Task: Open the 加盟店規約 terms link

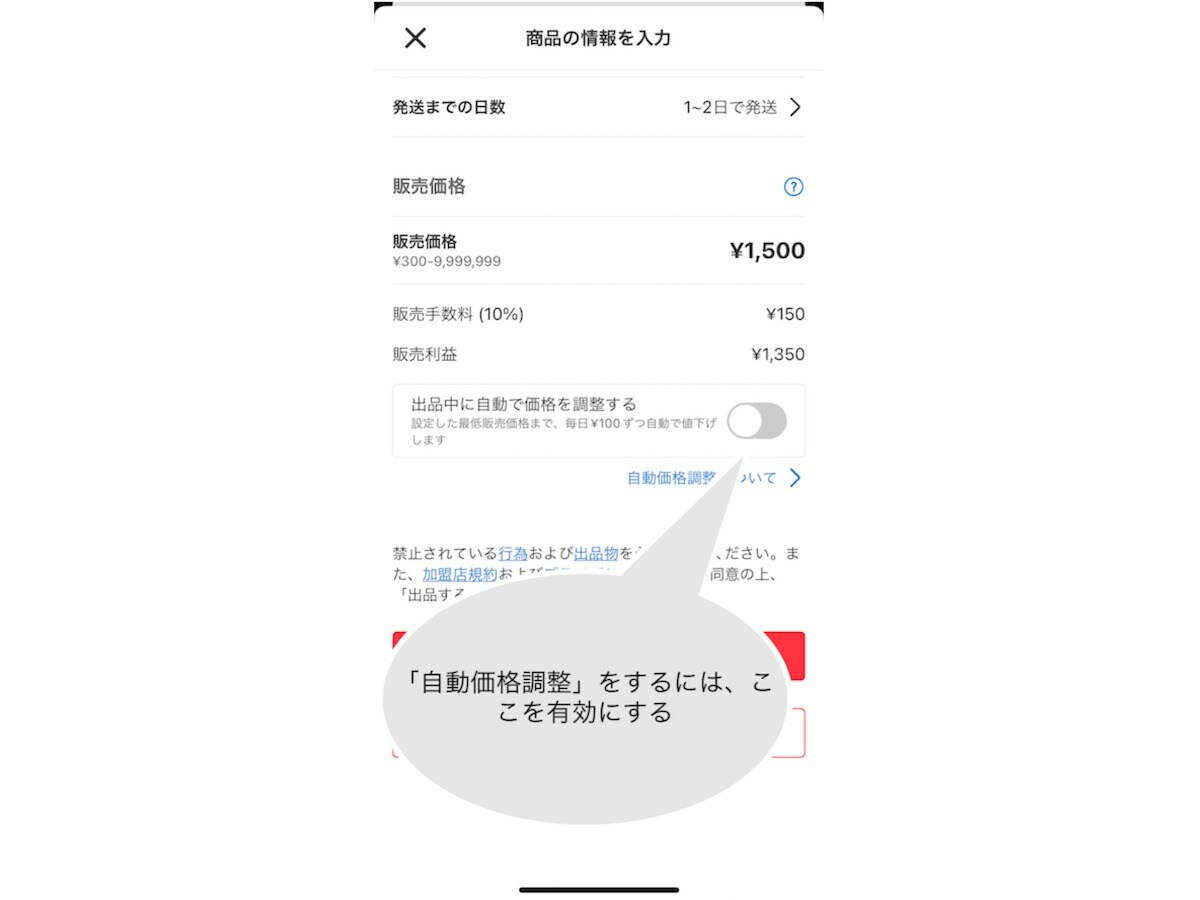Action: click(459, 575)
